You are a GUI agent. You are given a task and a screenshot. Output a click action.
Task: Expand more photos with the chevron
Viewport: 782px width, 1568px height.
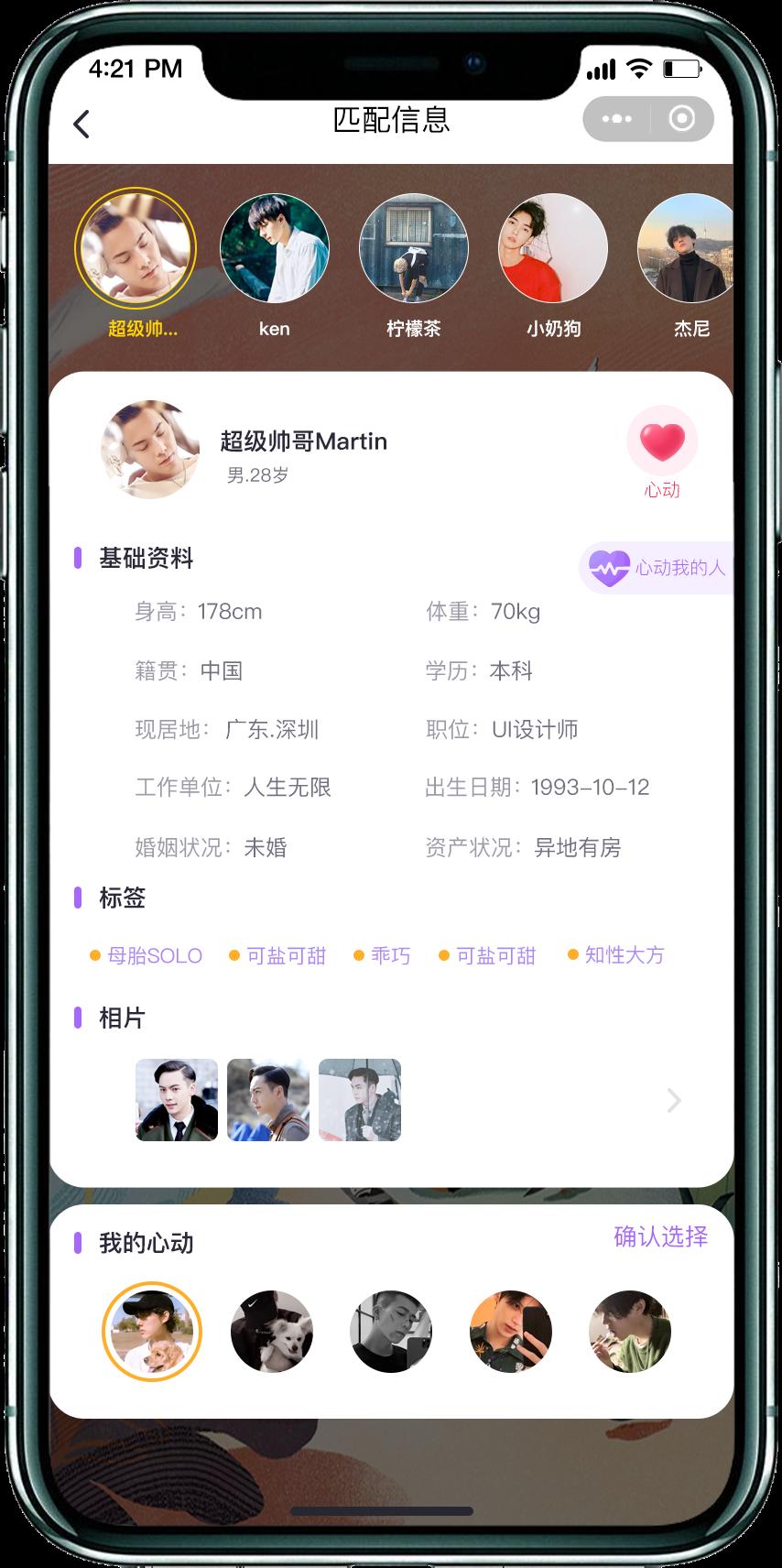click(x=674, y=1100)
